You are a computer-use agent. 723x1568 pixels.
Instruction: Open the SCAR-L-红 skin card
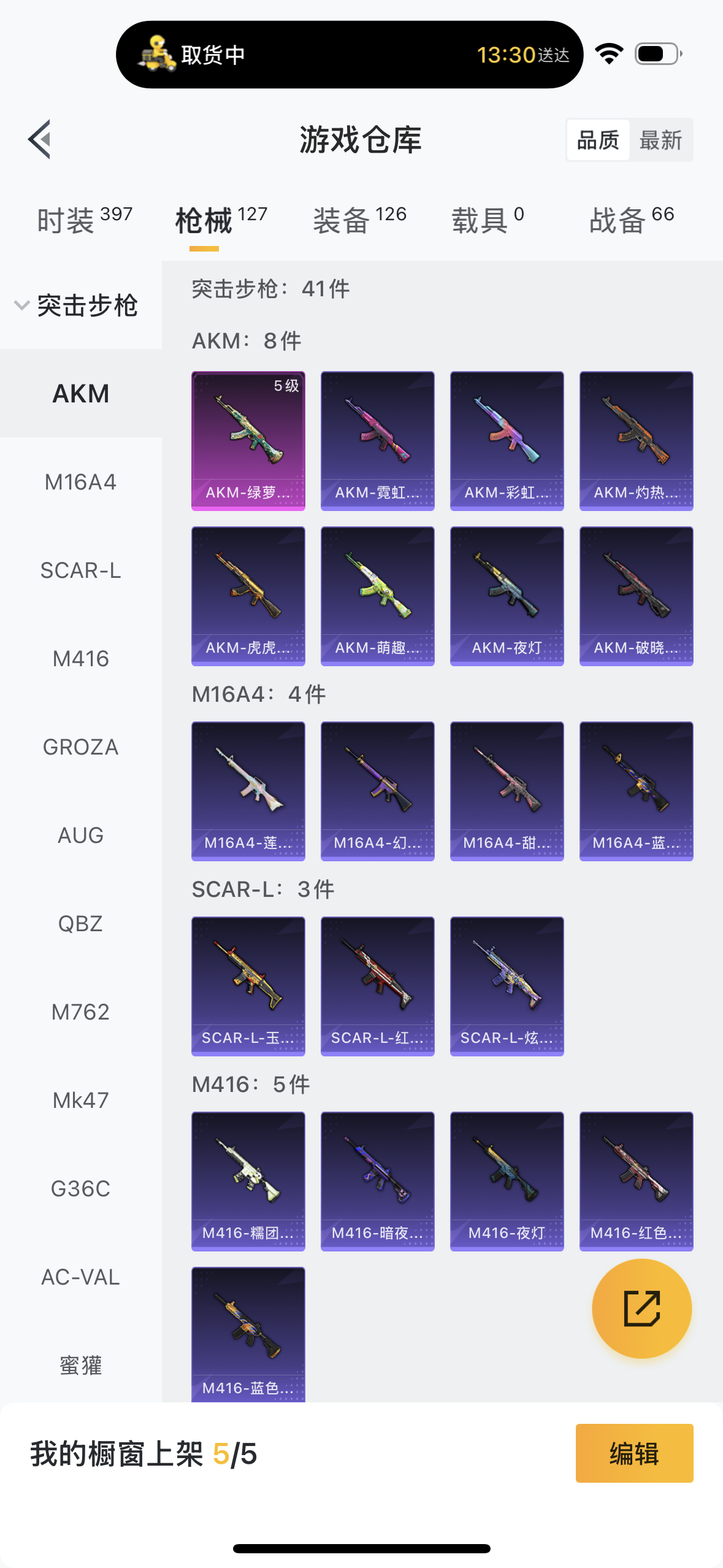tap(378, 986)
